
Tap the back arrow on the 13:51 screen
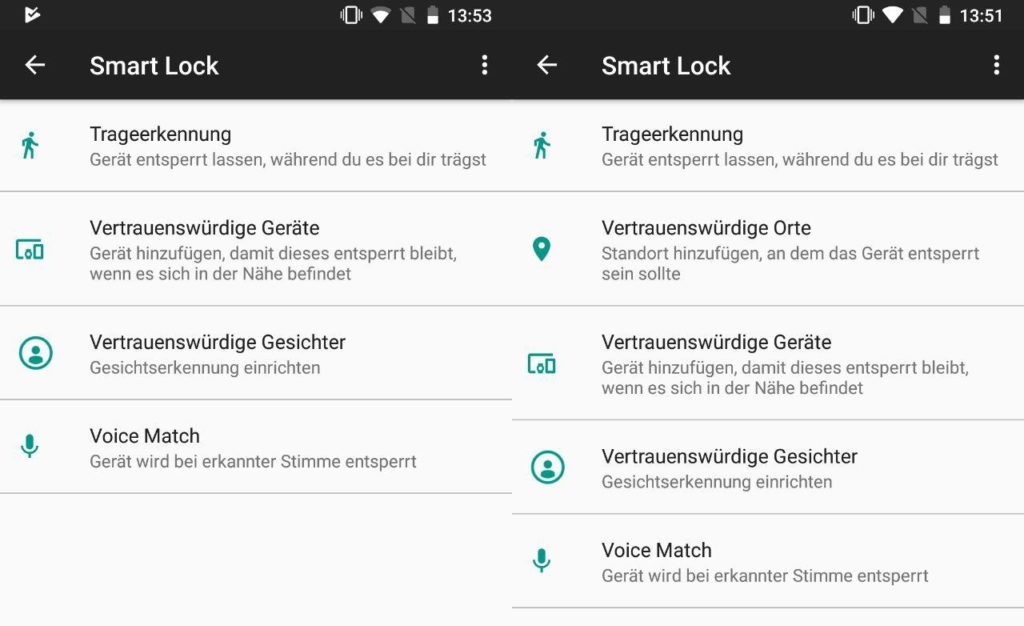coord(547,66)
